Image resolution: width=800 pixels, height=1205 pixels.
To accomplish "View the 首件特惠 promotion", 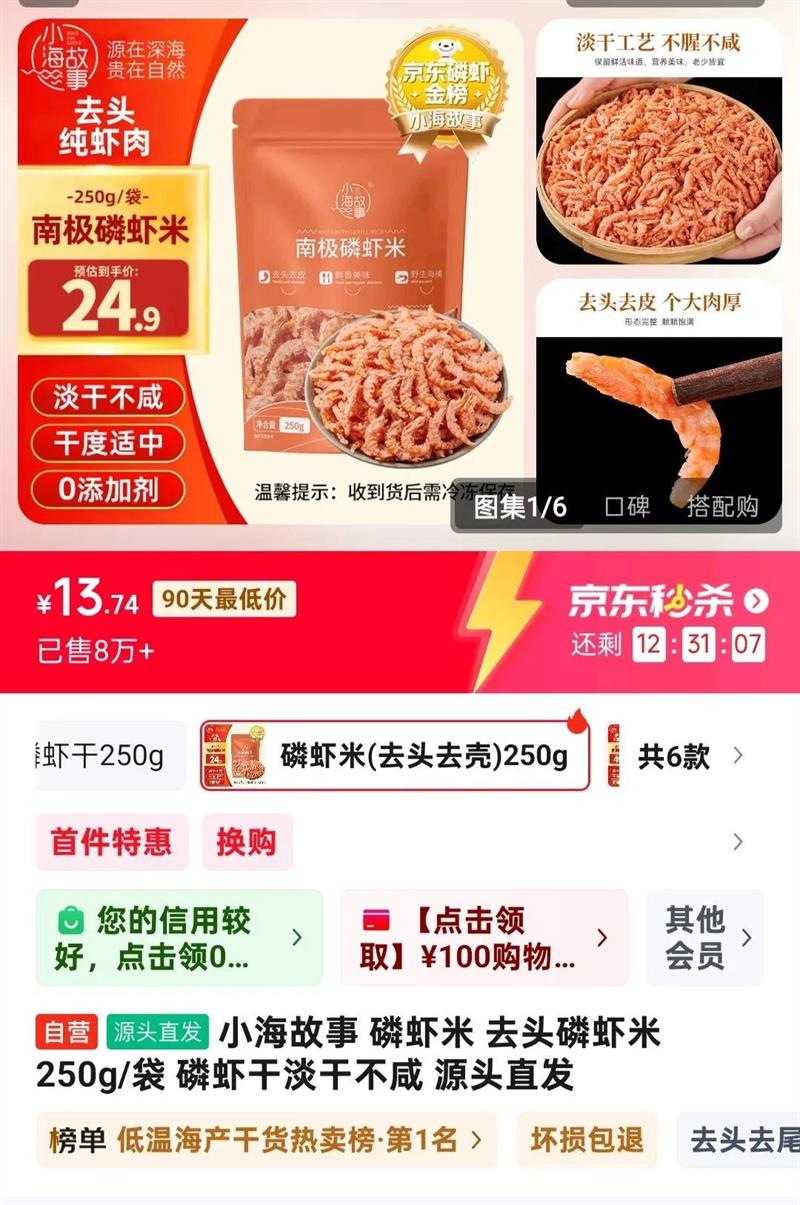I will point(112,841).
